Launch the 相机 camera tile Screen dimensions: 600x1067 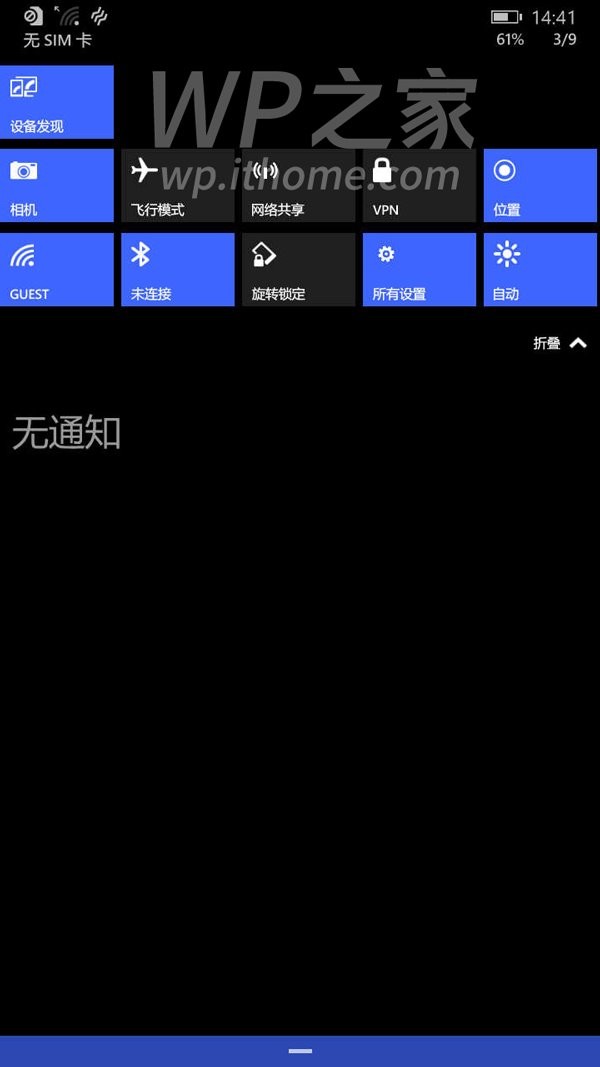56,185
